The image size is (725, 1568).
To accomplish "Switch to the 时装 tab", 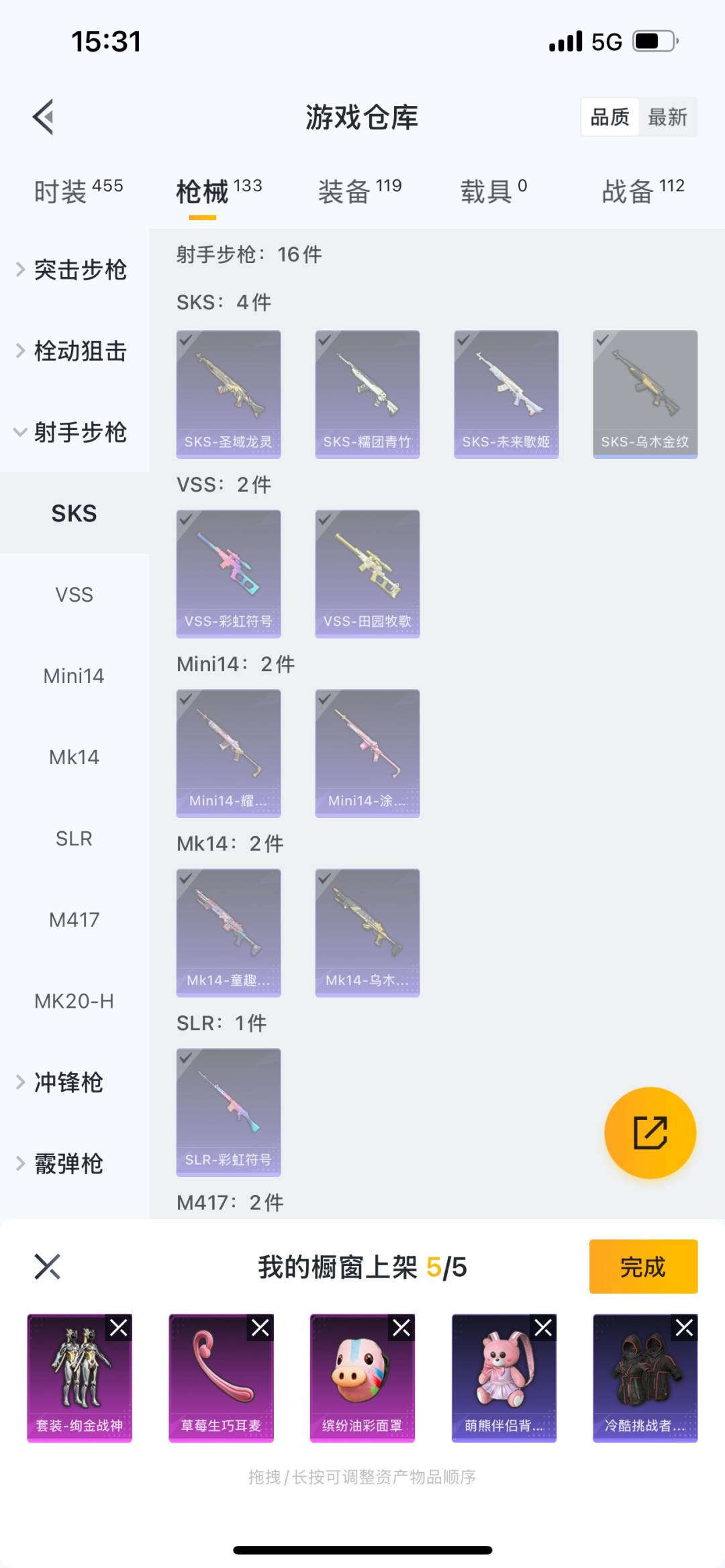I will 77,191.
